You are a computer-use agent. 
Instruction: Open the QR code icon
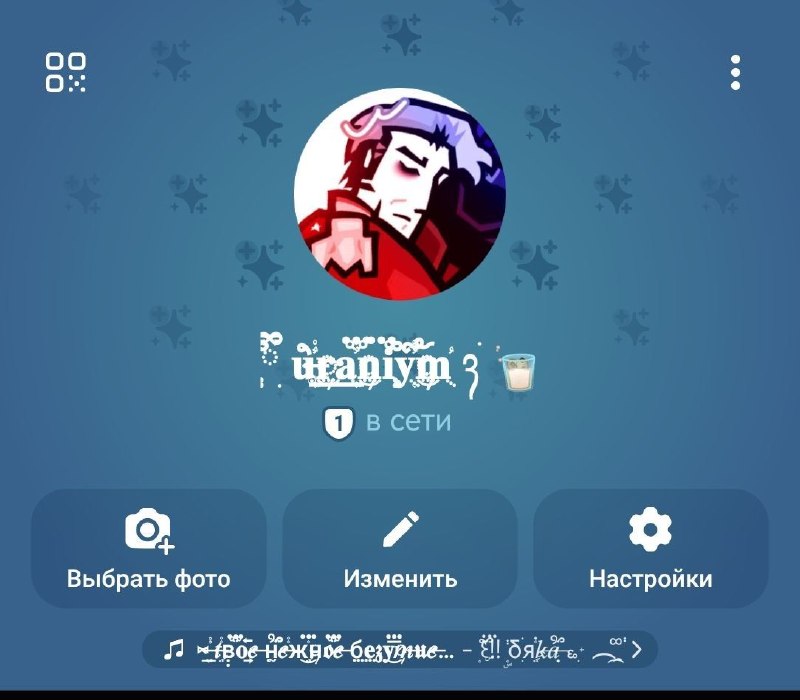tap(65, 72)
